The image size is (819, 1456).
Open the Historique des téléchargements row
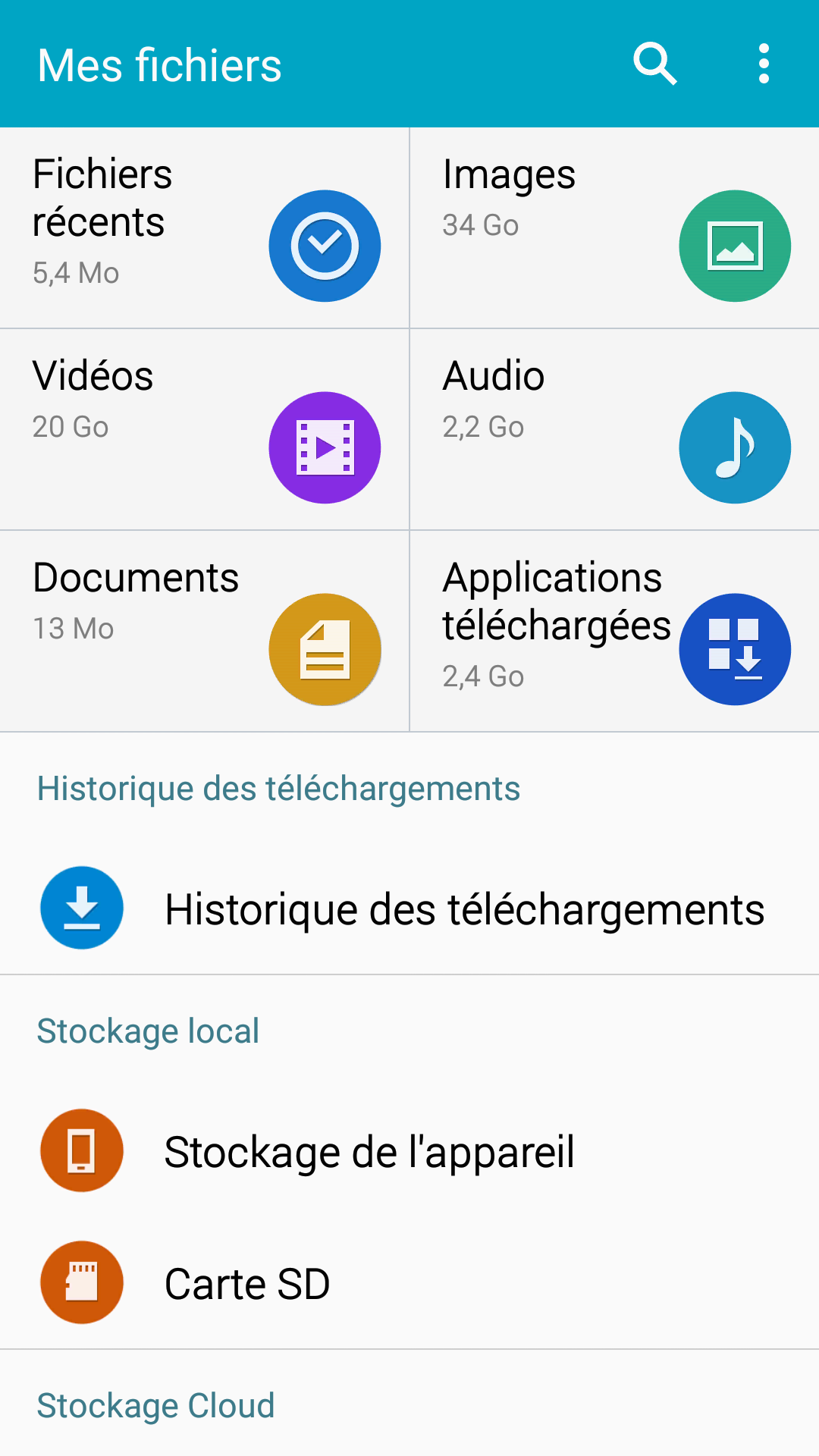point(409,908)
